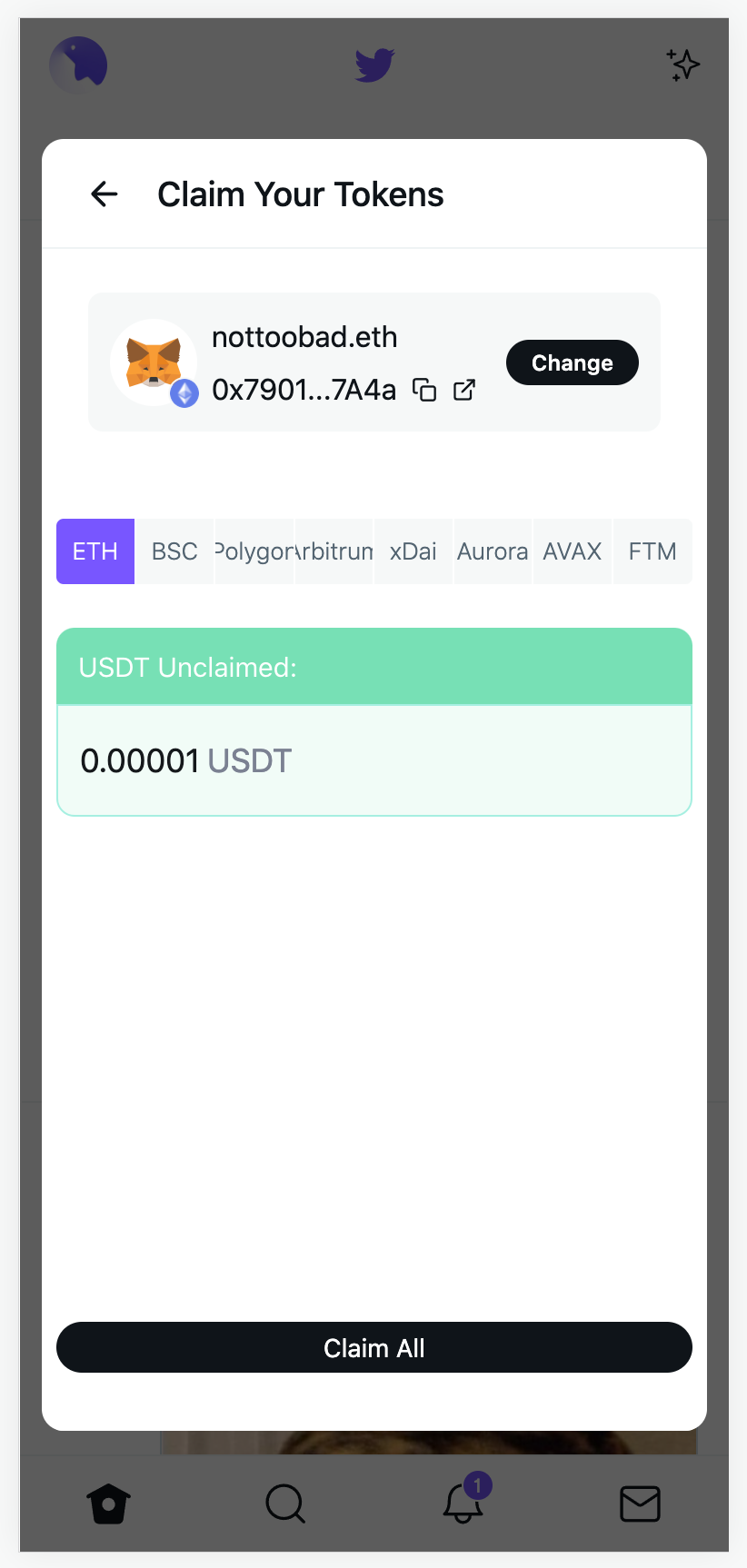This screenshot has height=1568, width=747.
Task: Switch to the Aurora tab
Action: tap(493, 551)
